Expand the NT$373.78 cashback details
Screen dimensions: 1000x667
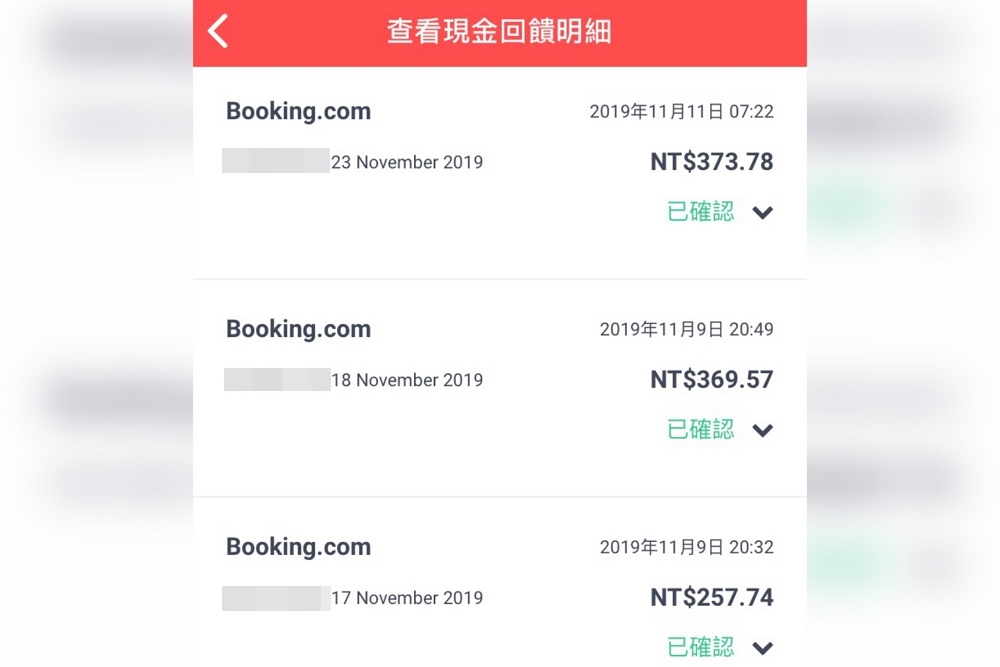click(762, 213)
